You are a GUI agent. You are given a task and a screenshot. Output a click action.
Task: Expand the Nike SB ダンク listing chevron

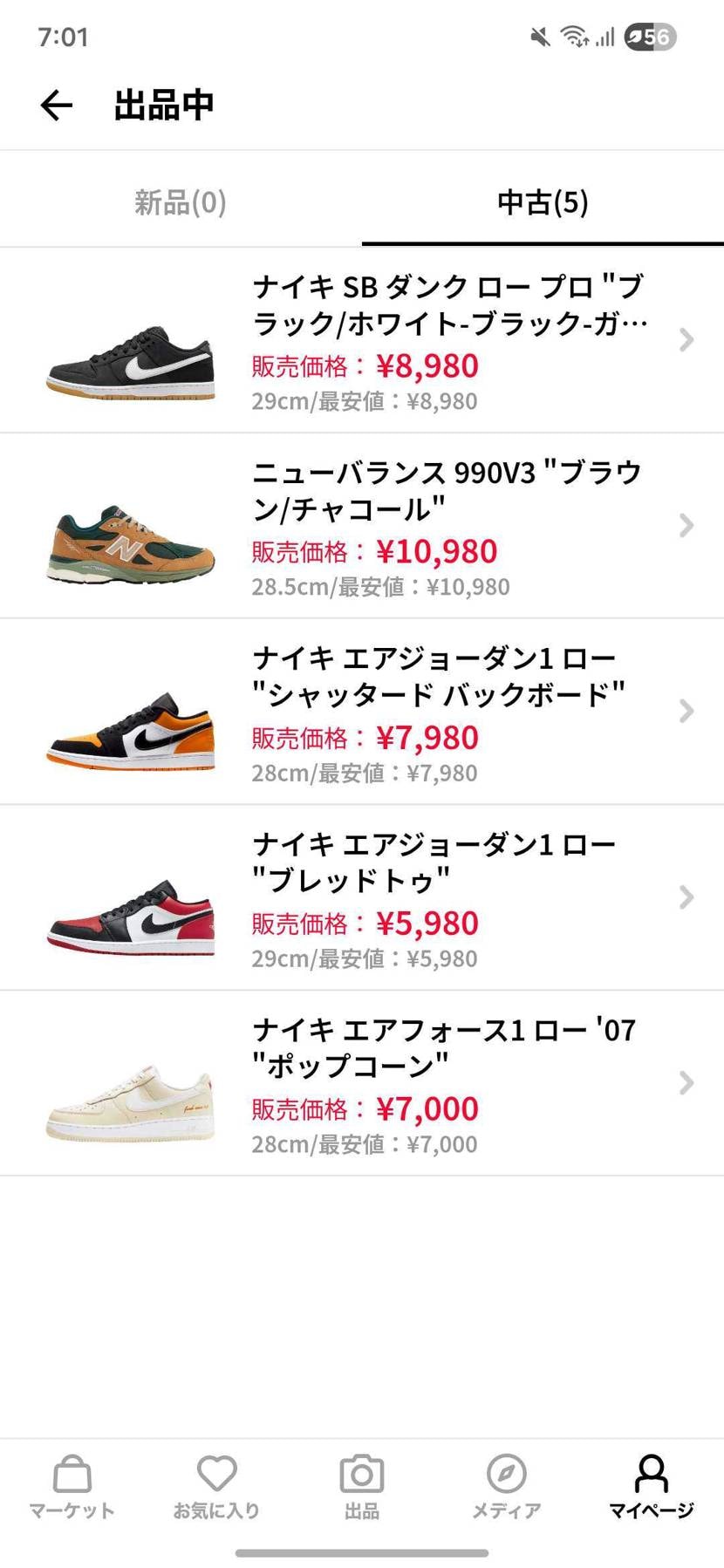click(x=685, y=340)
